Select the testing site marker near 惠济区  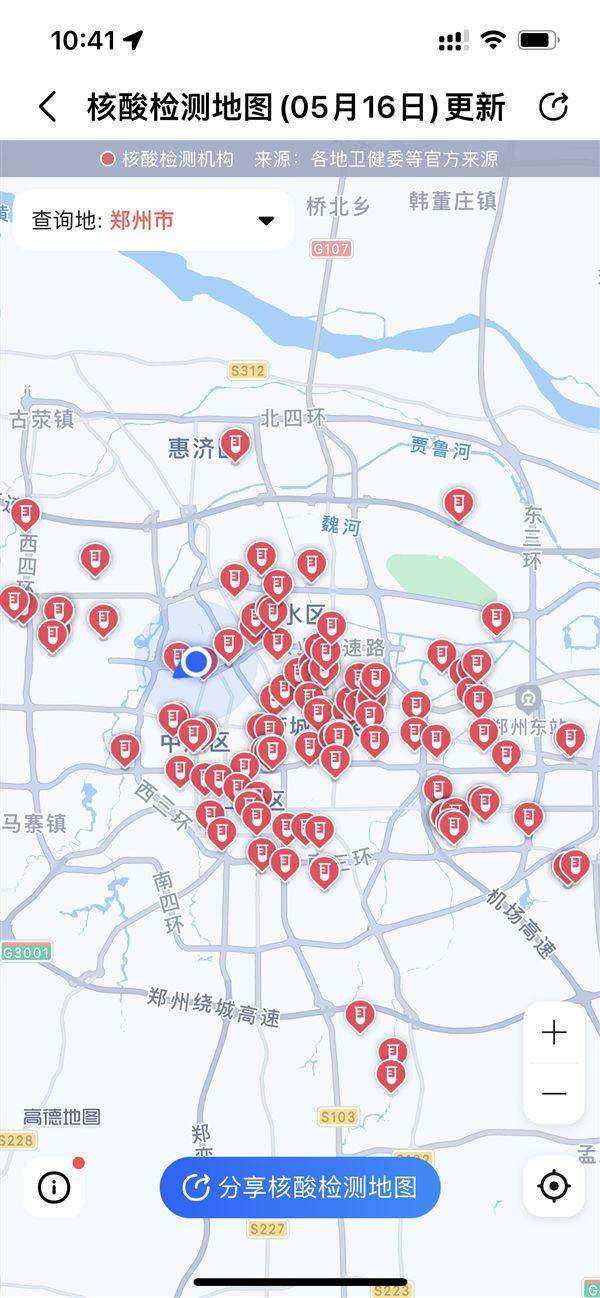[235, 443]
